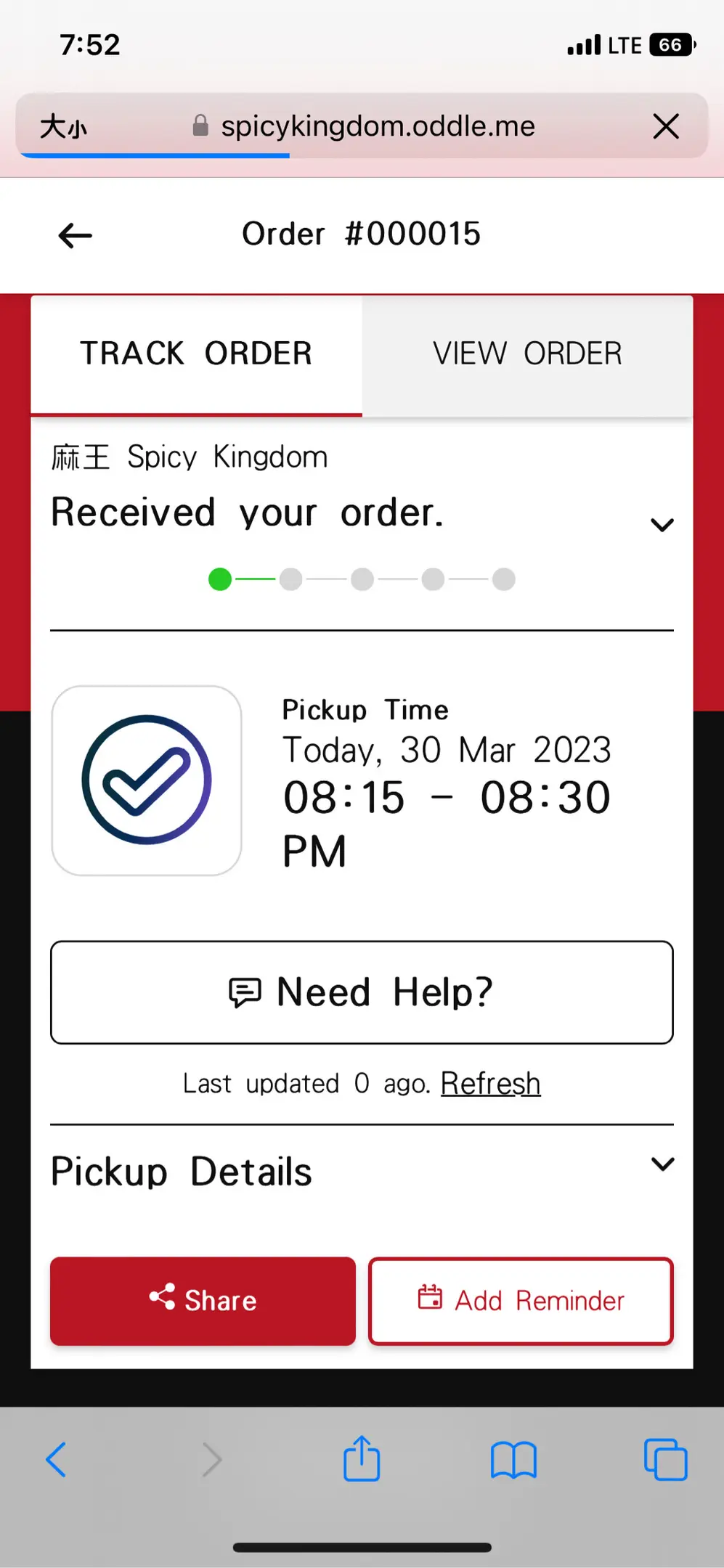Navigate back in Safari toolbar
The width and height of the screenshot is (724, 1568).
57,1459
